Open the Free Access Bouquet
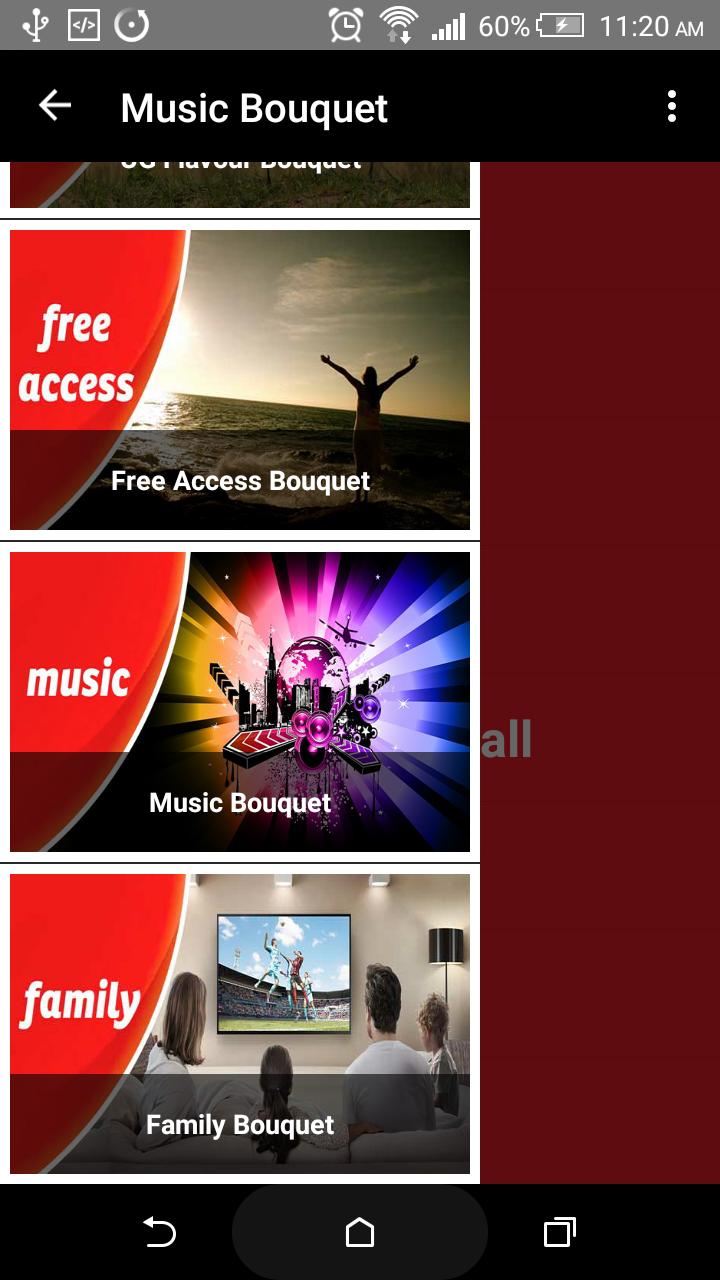The width and height of the screenshot is (720, 1280). (x=240, y=380)
